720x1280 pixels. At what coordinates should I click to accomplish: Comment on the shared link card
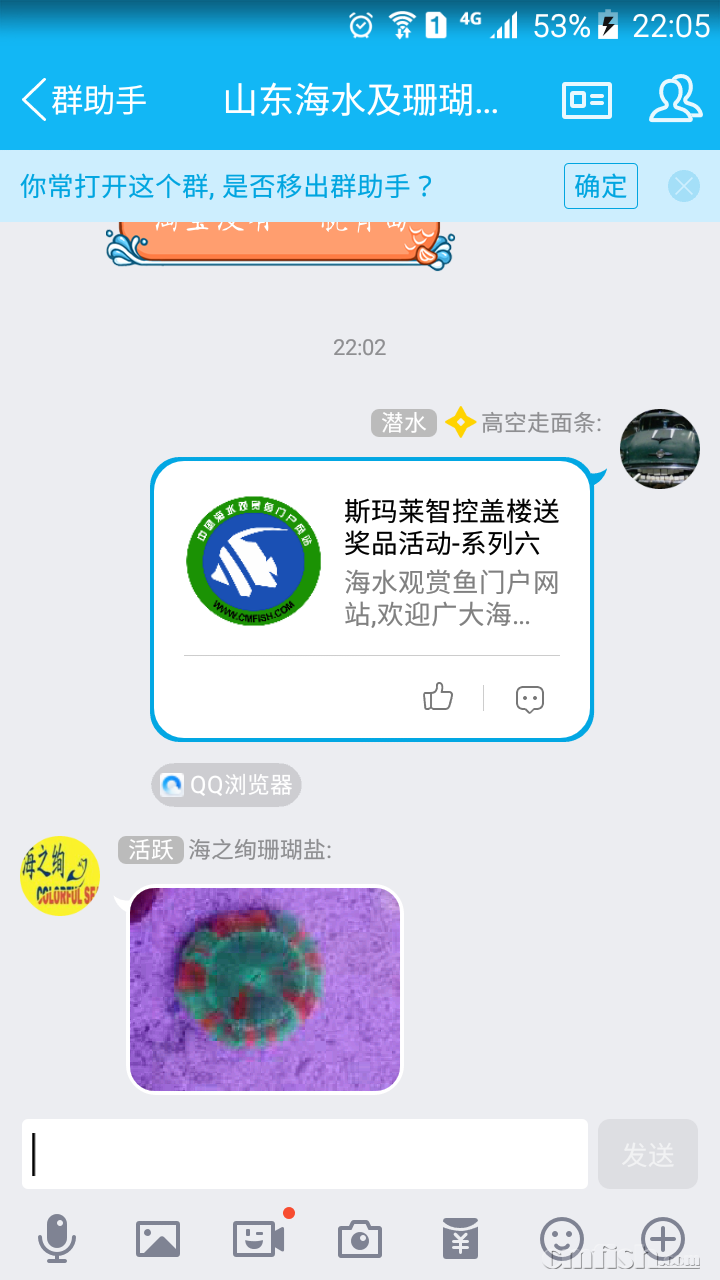point(529,698)
